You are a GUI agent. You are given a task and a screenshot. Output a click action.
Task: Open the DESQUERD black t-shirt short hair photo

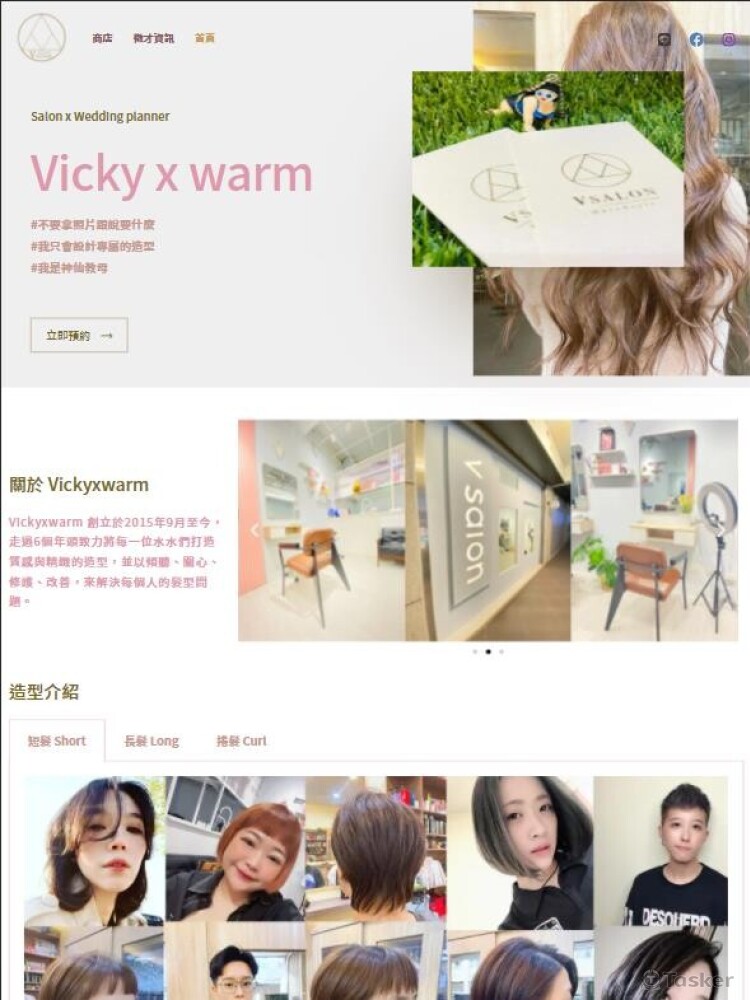(663, 850)
